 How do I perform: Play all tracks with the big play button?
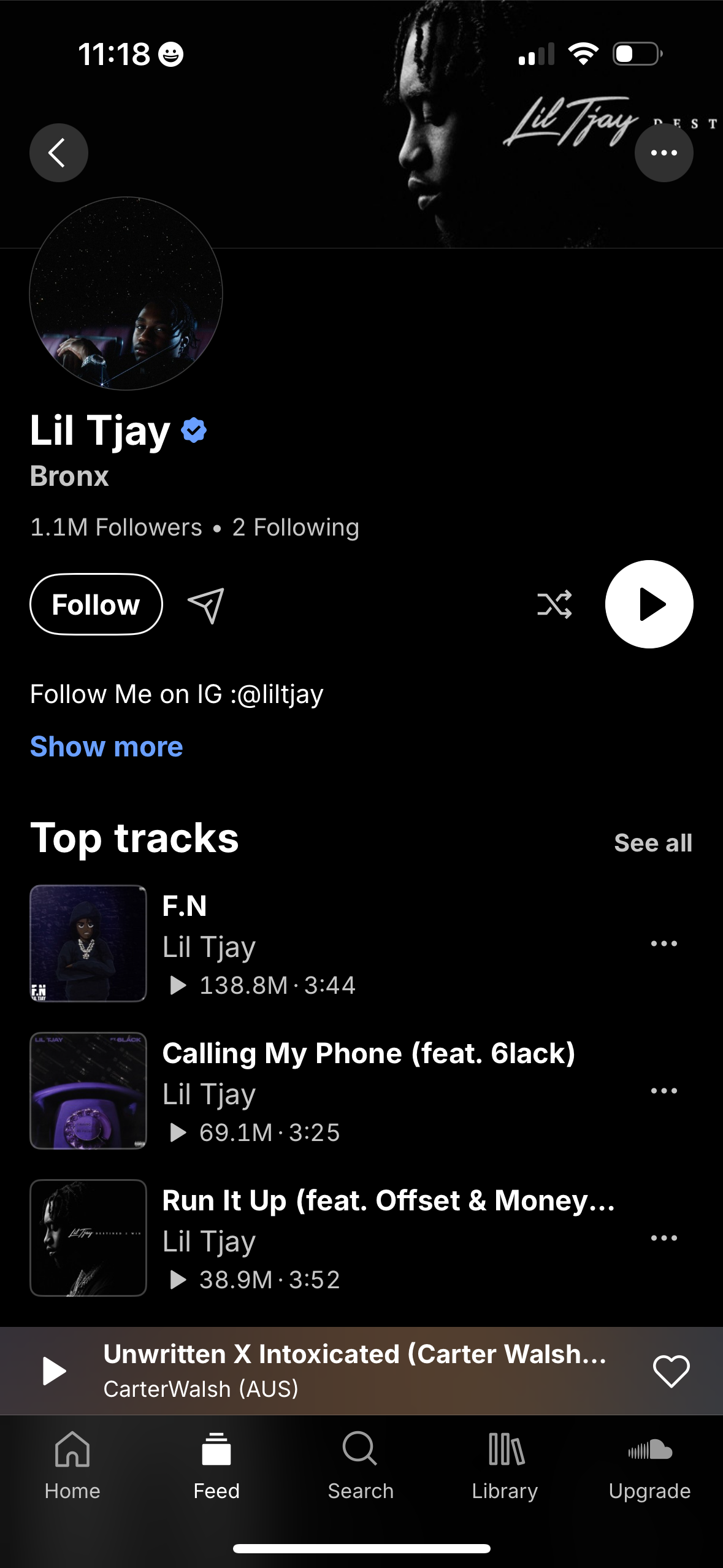tap(648, 604)
